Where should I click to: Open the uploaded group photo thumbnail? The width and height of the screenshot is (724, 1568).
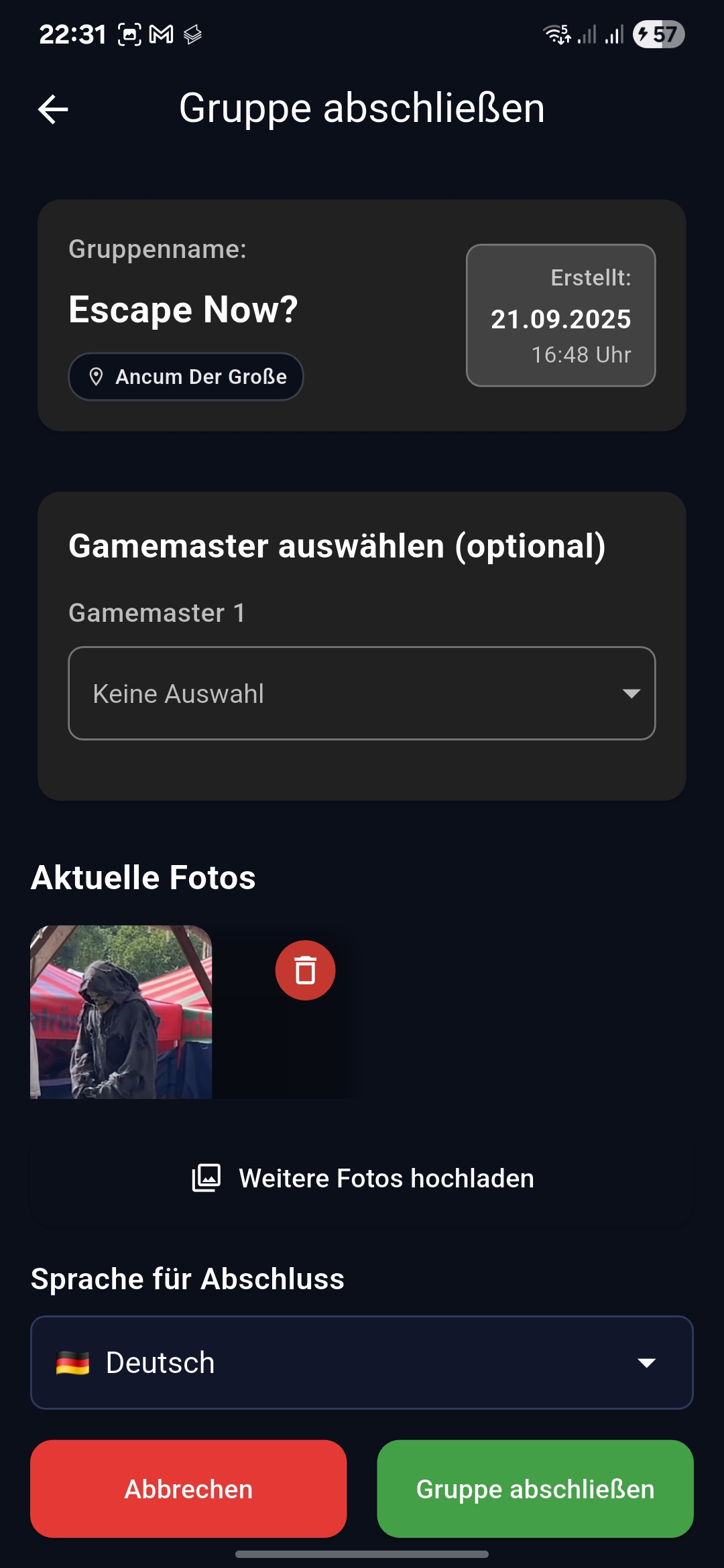coord(121,1012)
